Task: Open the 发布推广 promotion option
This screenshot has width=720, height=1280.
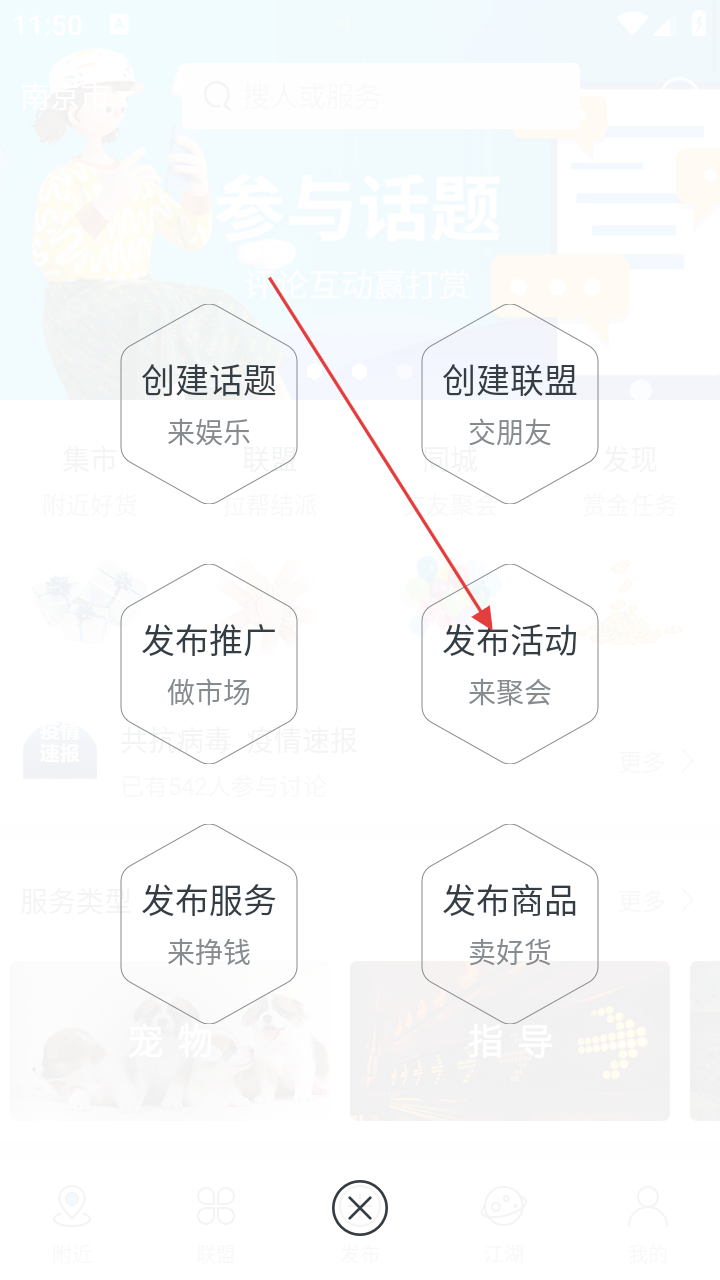Action: click(x=209, y=663)
